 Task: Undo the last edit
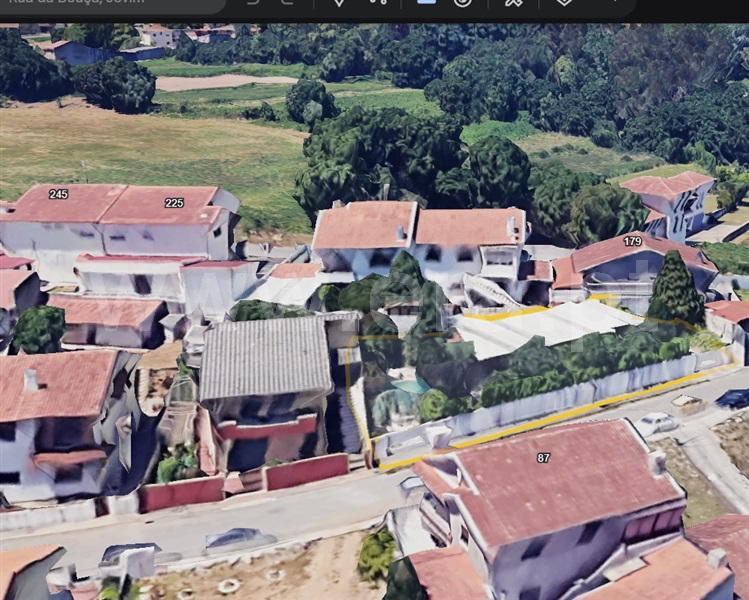pyautogui.click(x=253, y=3)
